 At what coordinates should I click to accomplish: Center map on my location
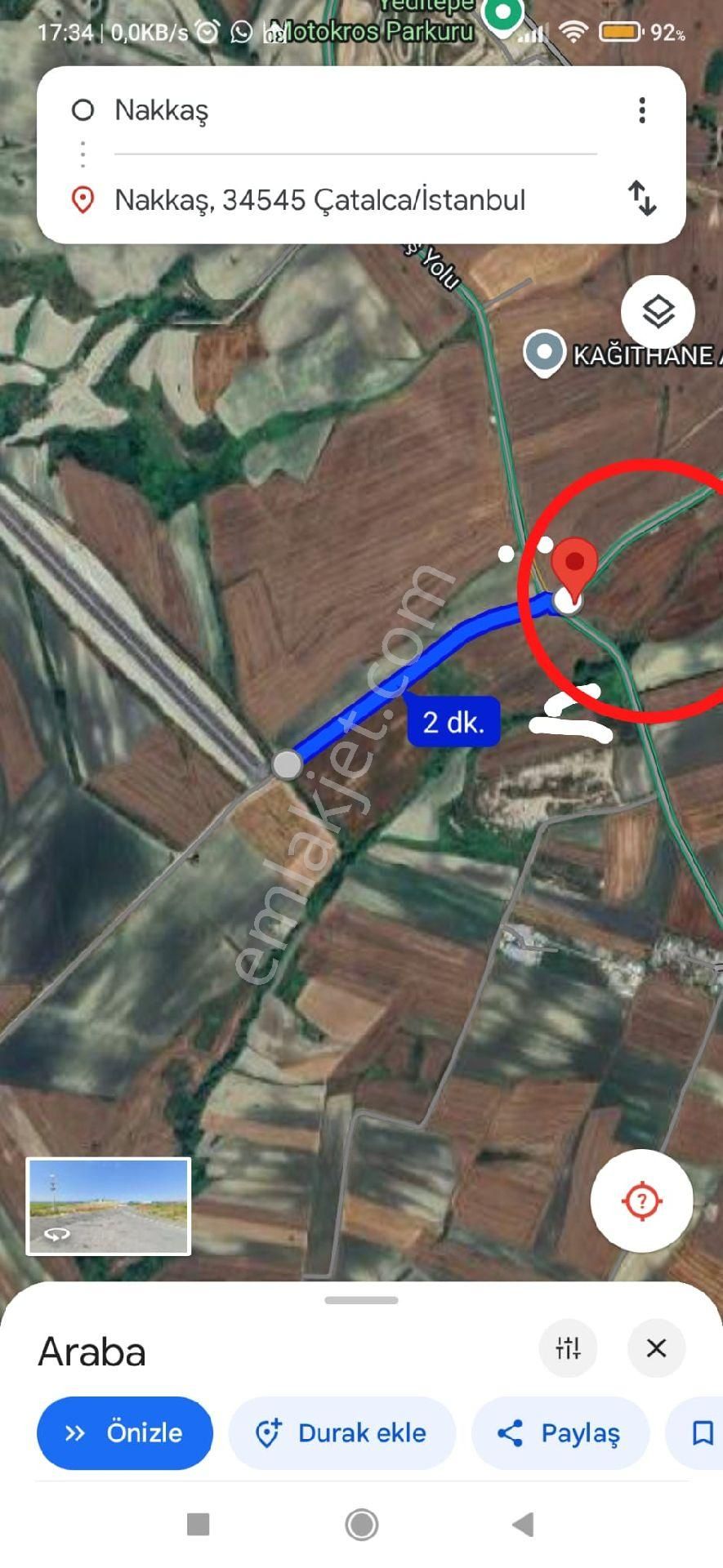(641, 1200)
